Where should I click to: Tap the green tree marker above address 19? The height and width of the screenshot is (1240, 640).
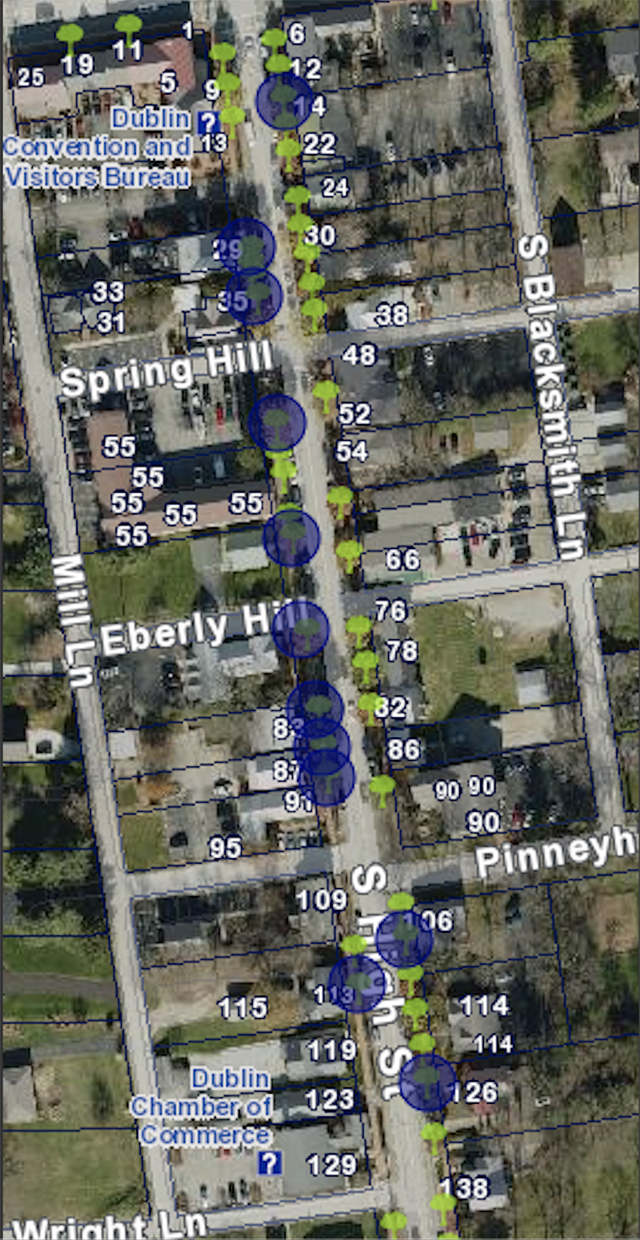click(x=70, y=38)
